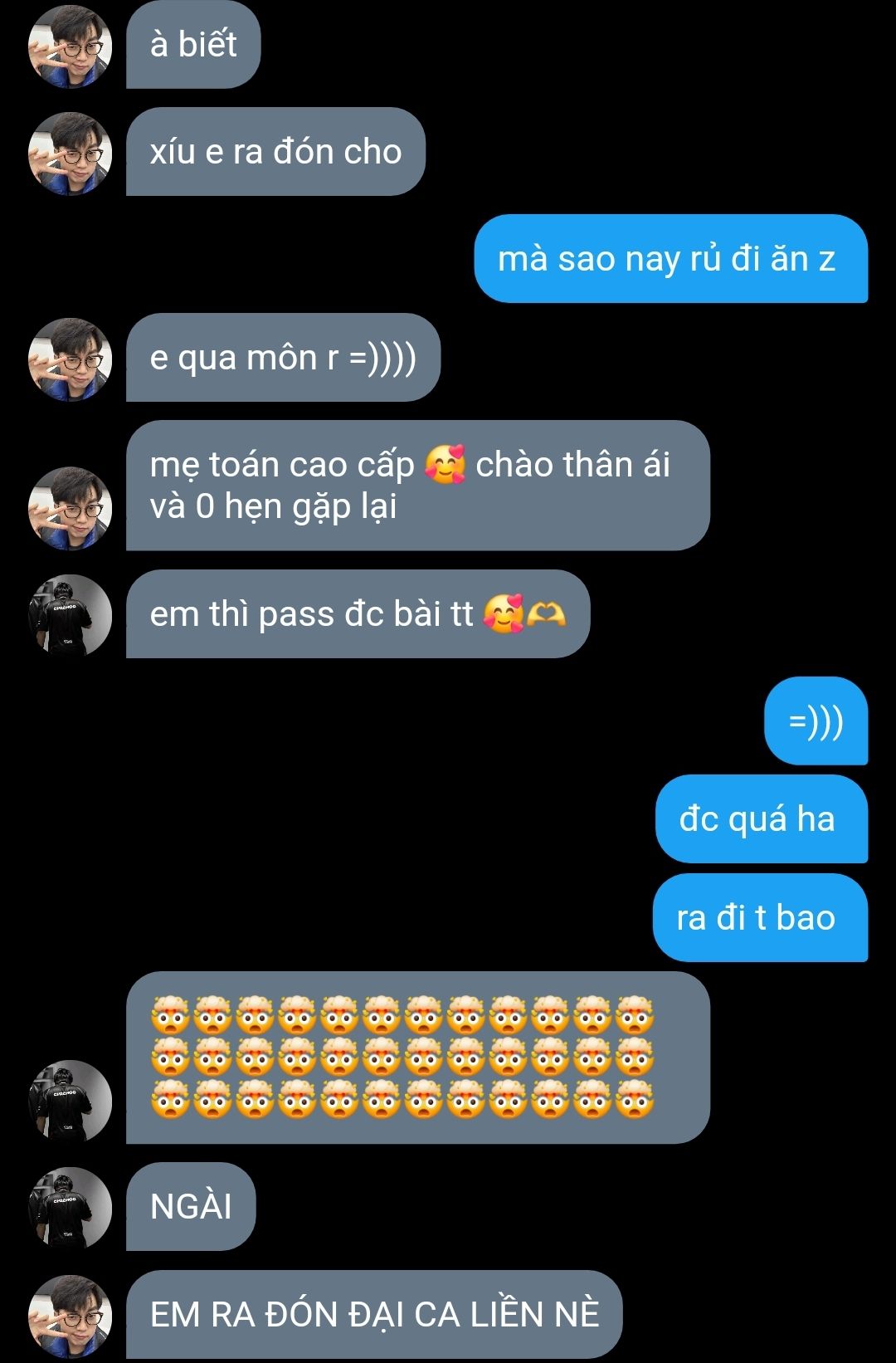Open sender avatar beside the exploding-head emoji message

coord(70,1102)
